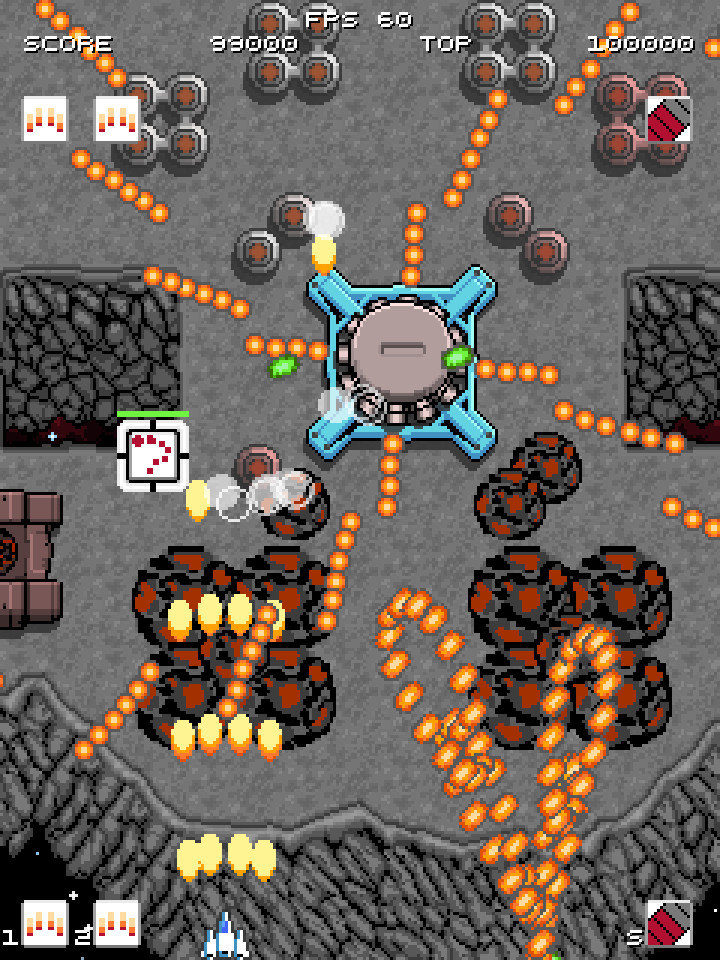
Task: Click the gray four-barrel turret cluster top-left
Action: pos(168,120)
